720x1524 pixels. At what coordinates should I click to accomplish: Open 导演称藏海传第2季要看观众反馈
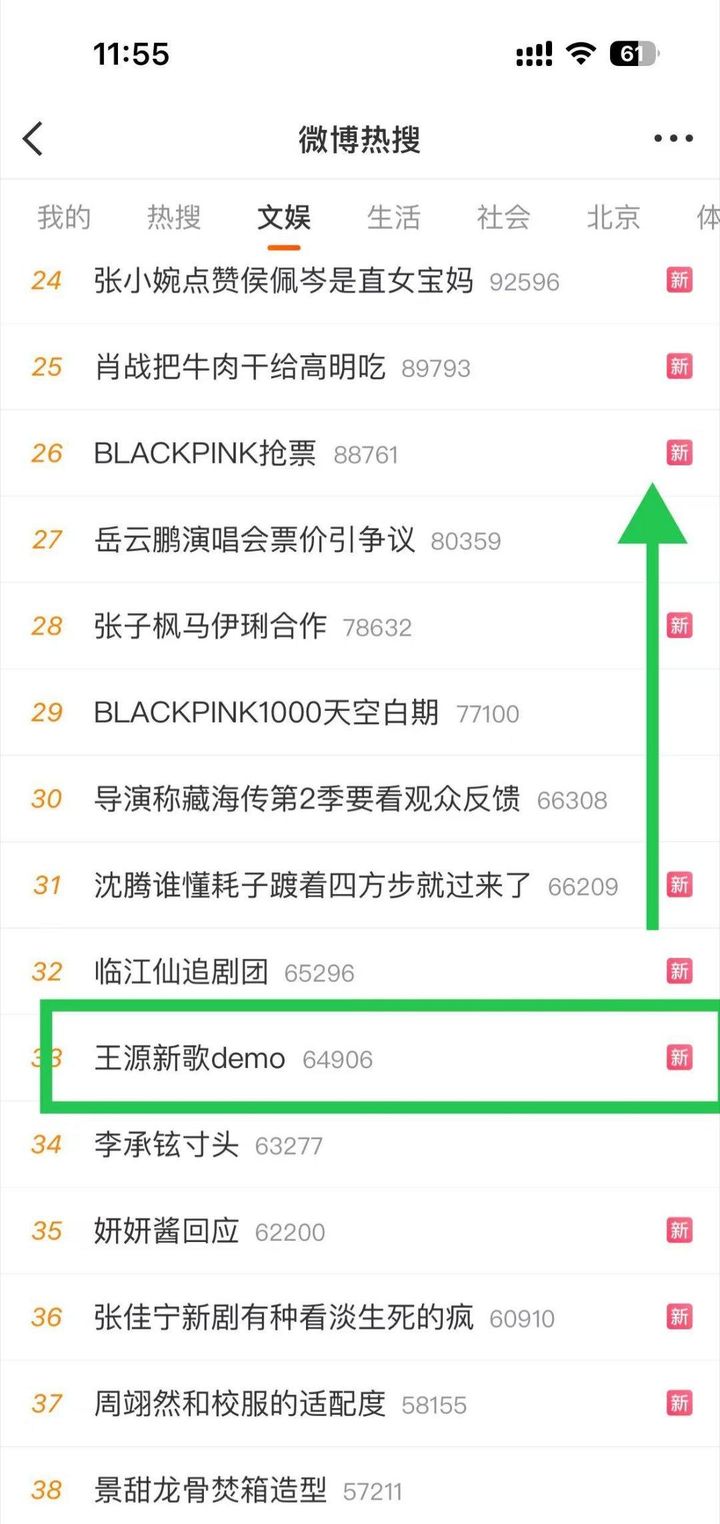click(x=307, y=799)
